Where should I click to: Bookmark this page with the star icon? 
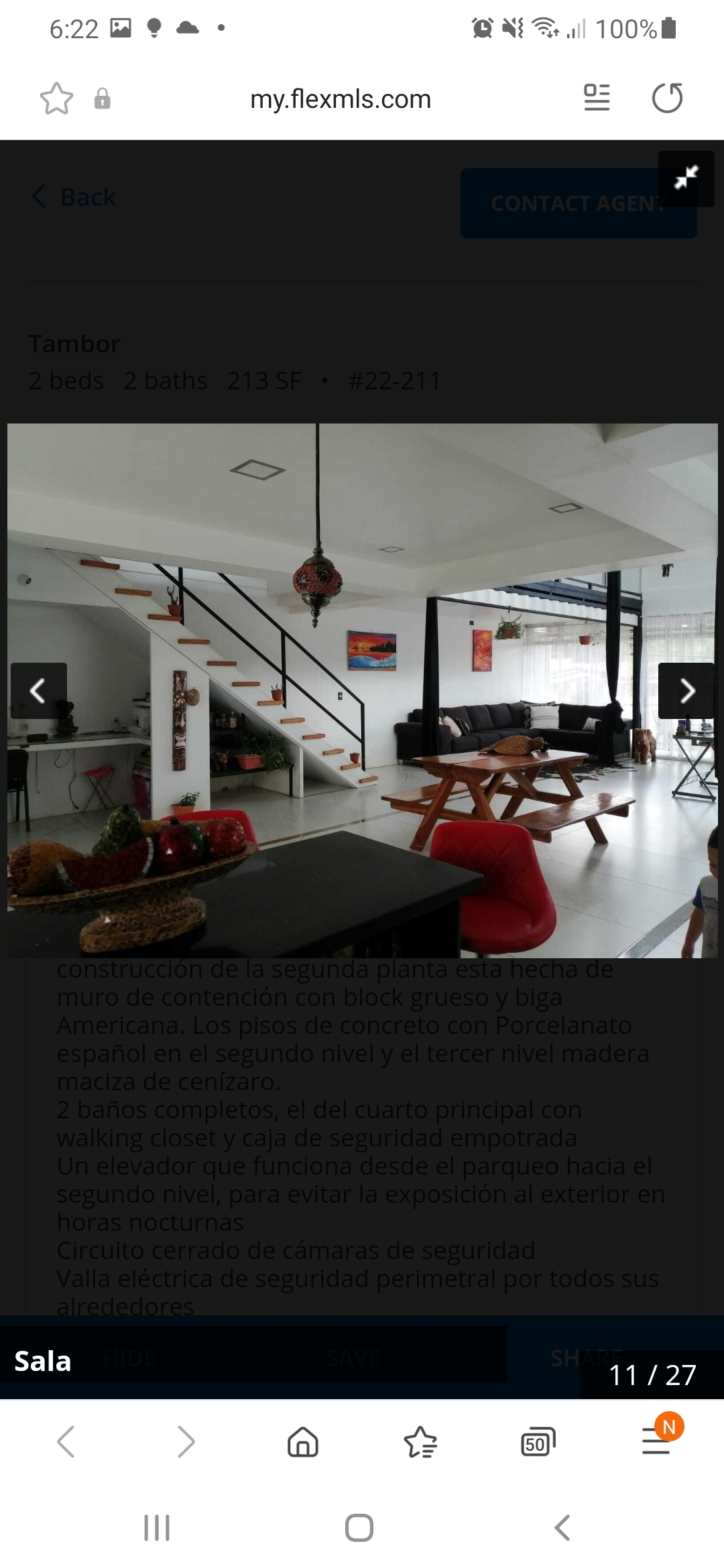point(56,99)
